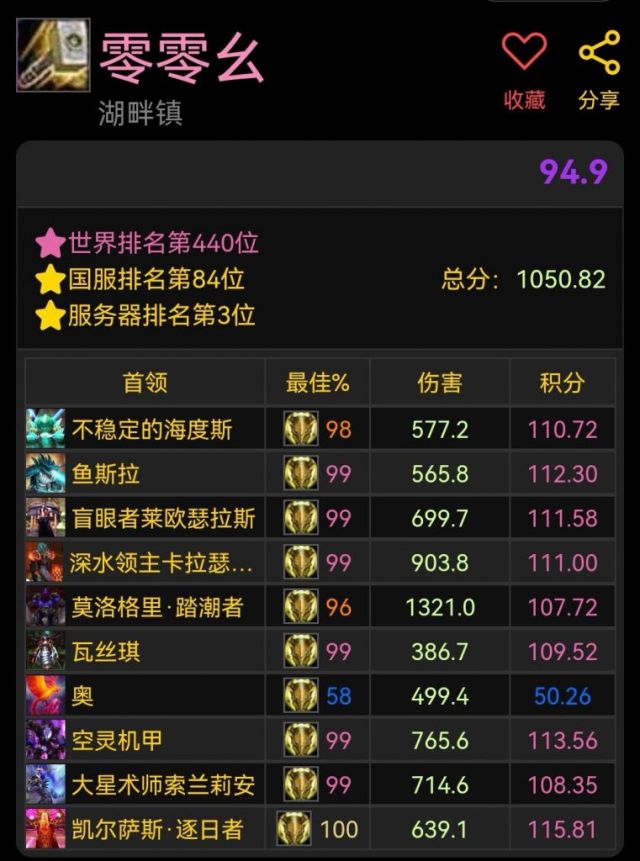Open boss row 奥
Screen dimensions: 640x861
(x=82, y=696)
